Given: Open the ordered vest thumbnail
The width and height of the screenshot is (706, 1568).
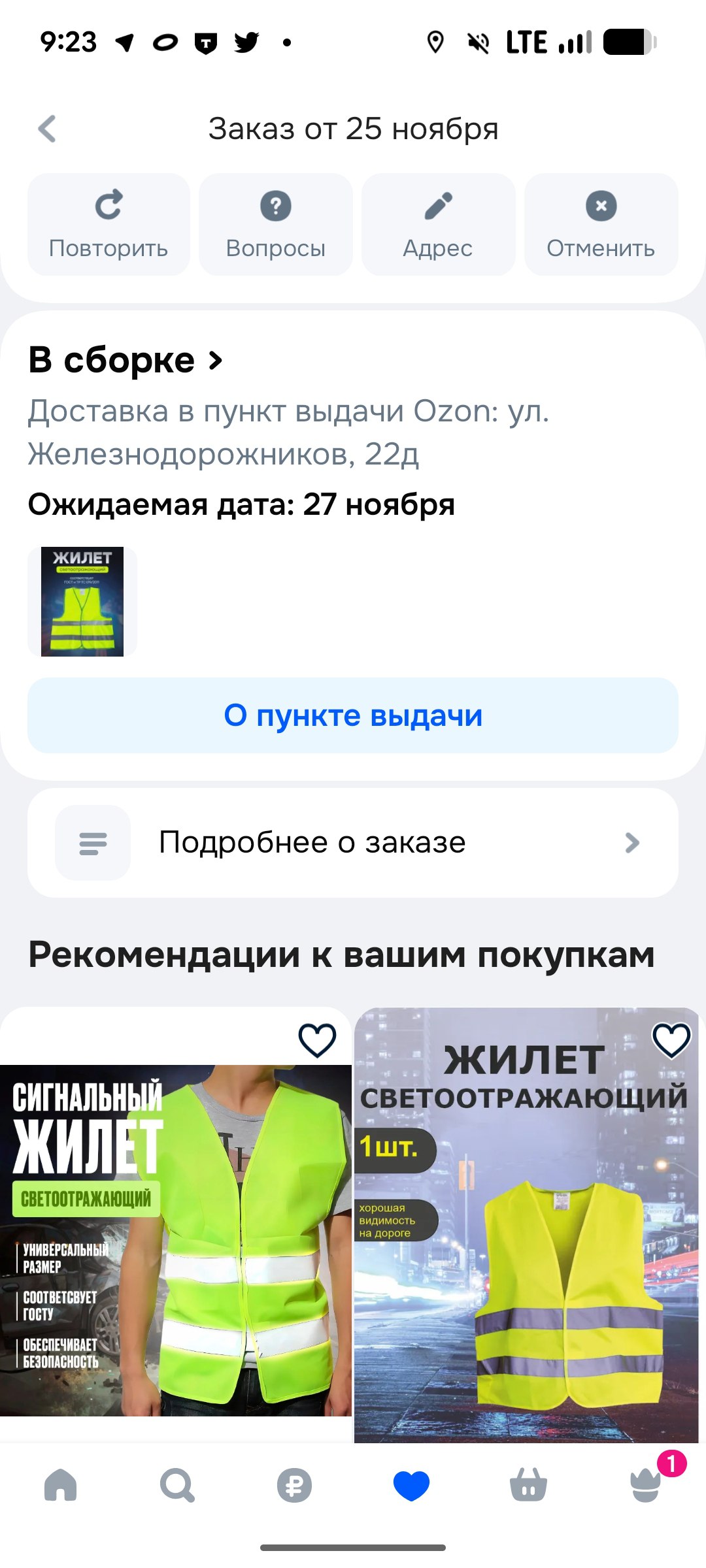Looking at the screenshot, I should [82, 601].
